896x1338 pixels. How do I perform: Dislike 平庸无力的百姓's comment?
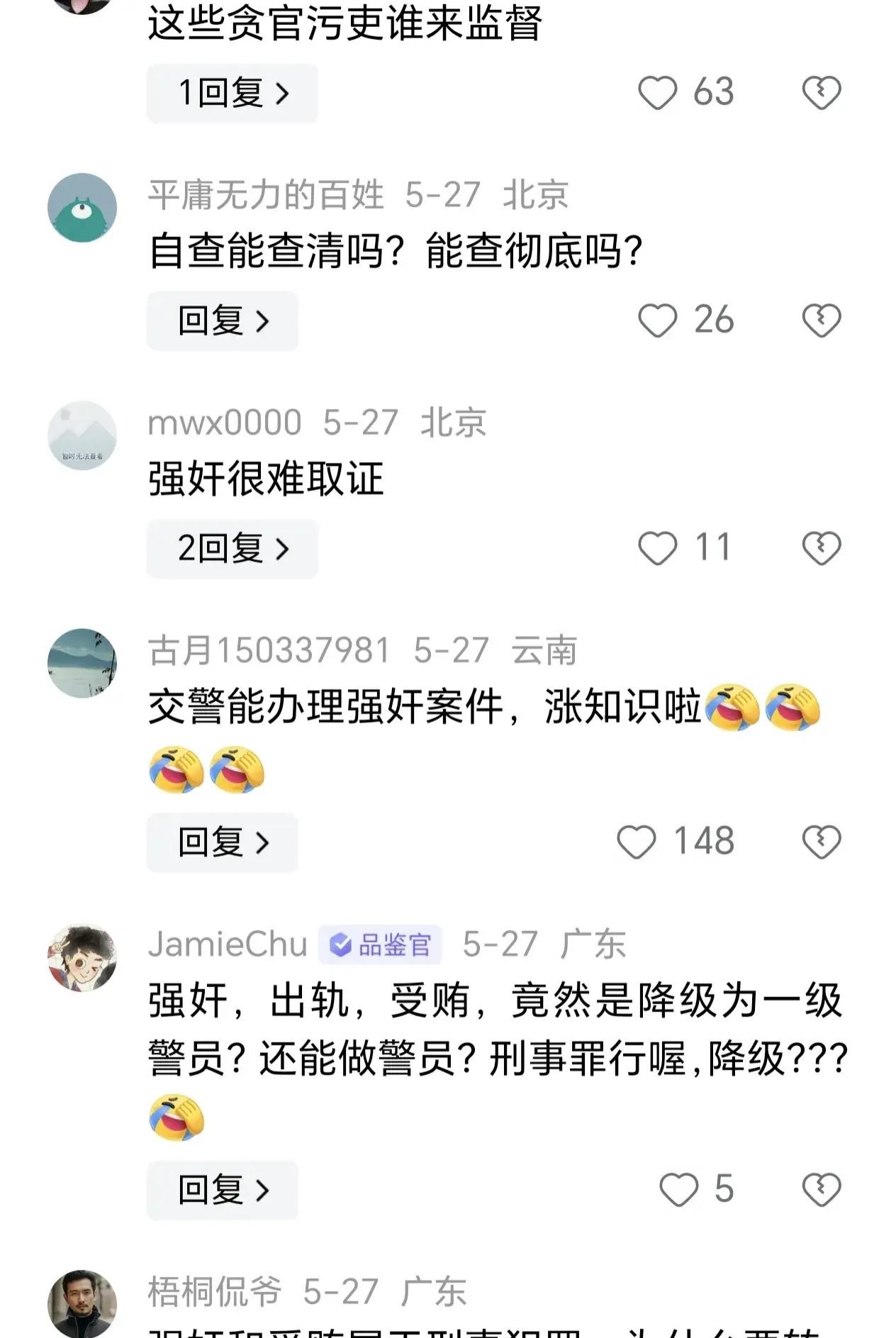tap(821, 320)
